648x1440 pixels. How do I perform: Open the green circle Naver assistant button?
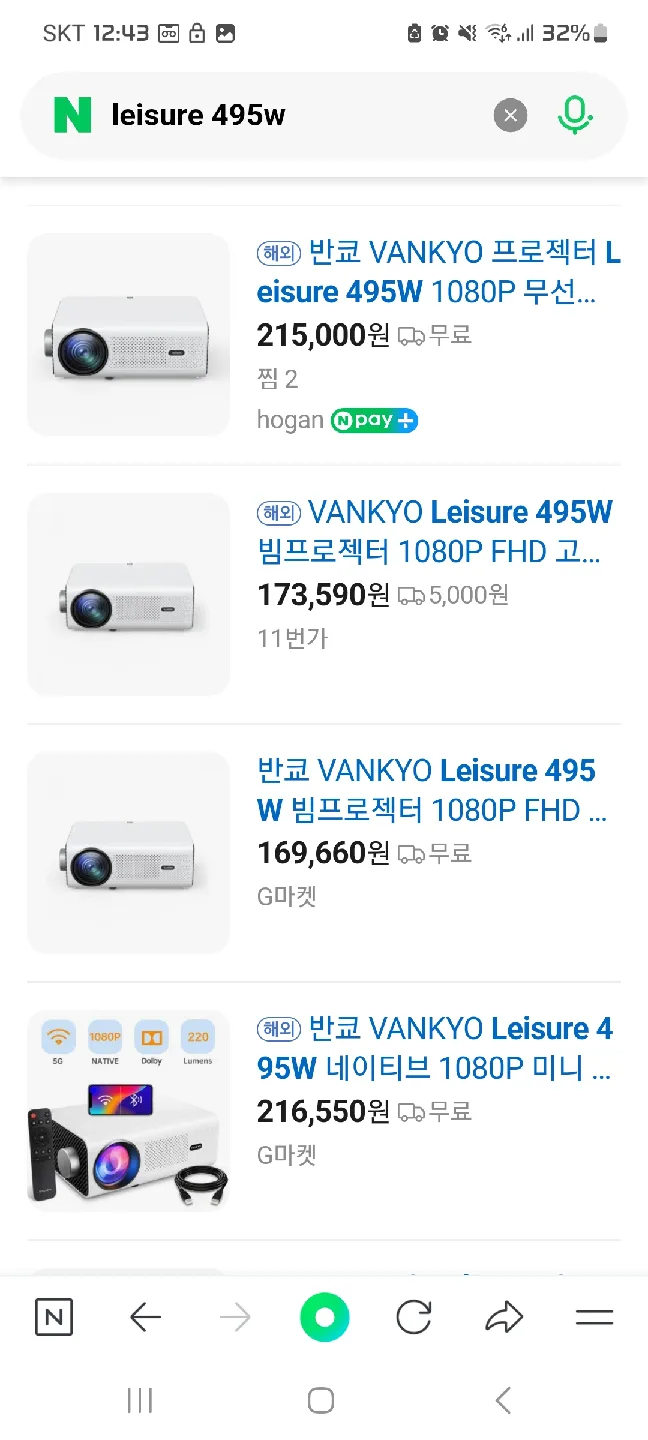coord(324,1318)
